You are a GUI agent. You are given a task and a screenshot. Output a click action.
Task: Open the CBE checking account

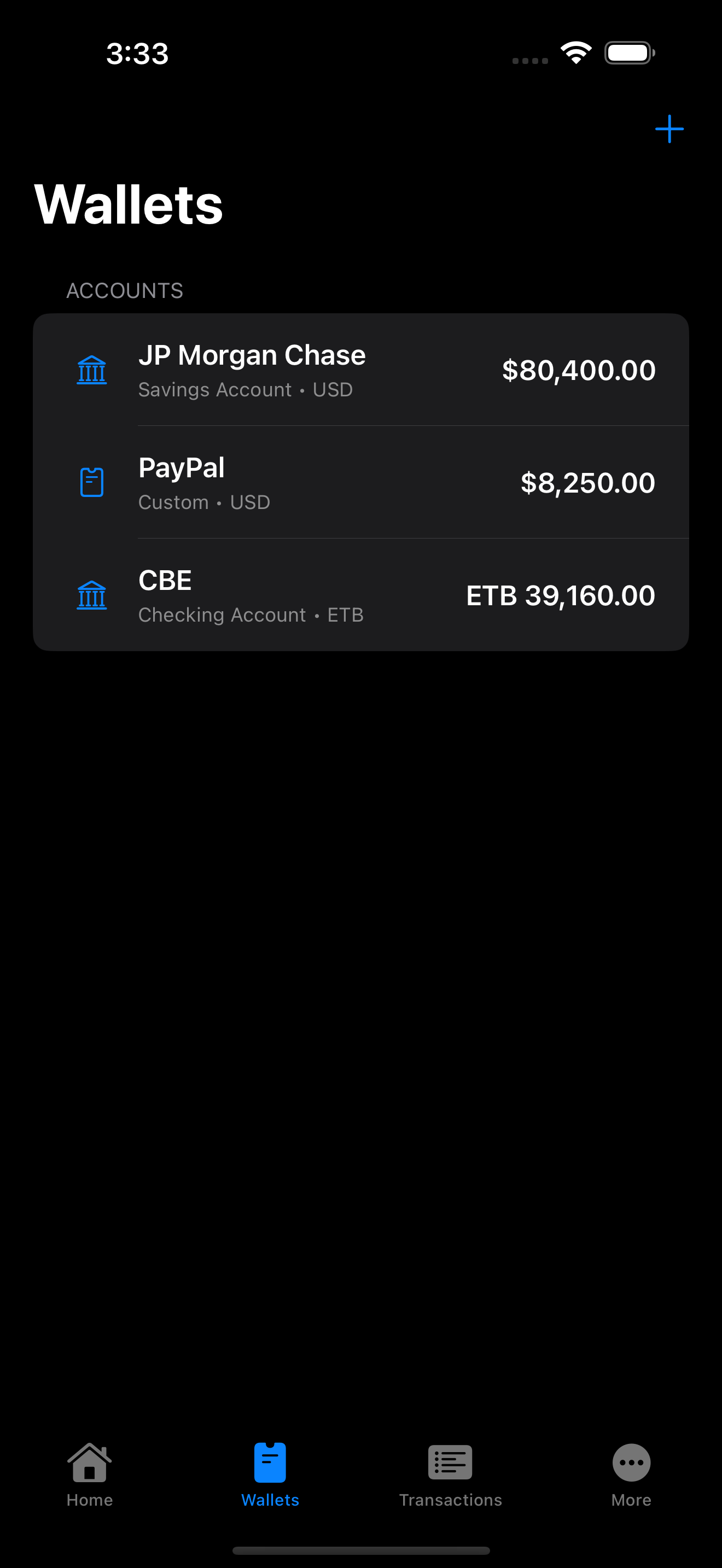(360, 595)
